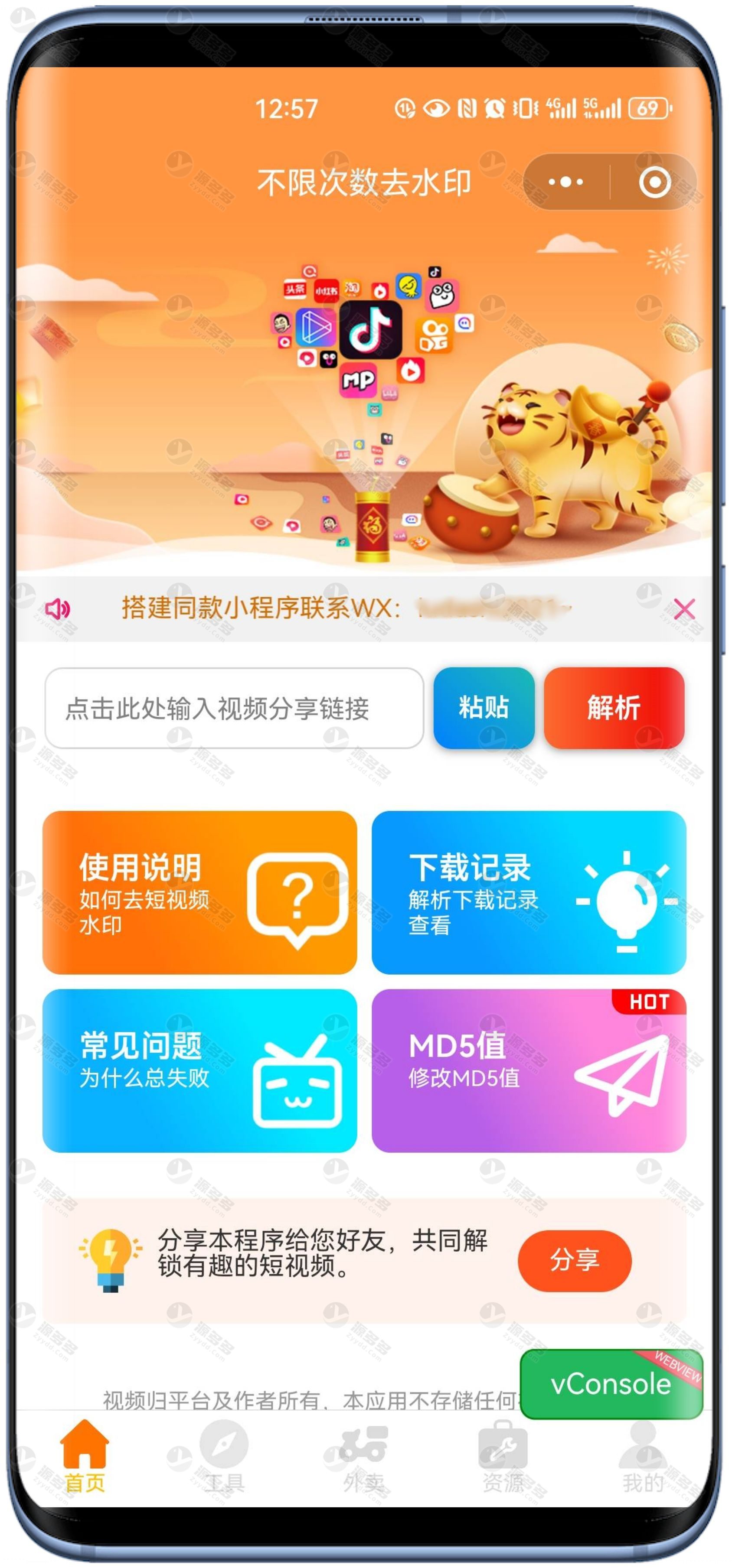
Task: Open the 下载记录 download history card
Action: coord(529,892)
